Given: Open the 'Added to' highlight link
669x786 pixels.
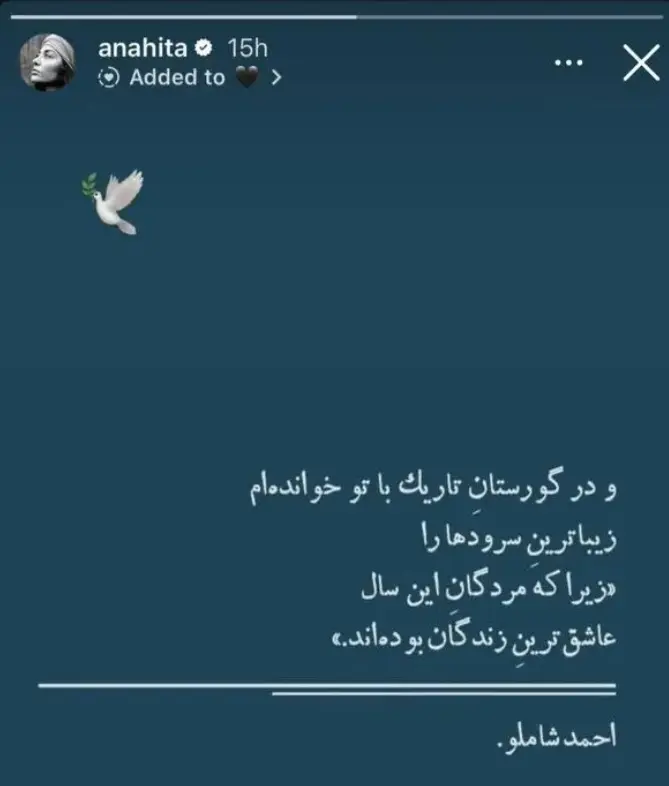Looking at the screenshot, I should pos(190,77).
